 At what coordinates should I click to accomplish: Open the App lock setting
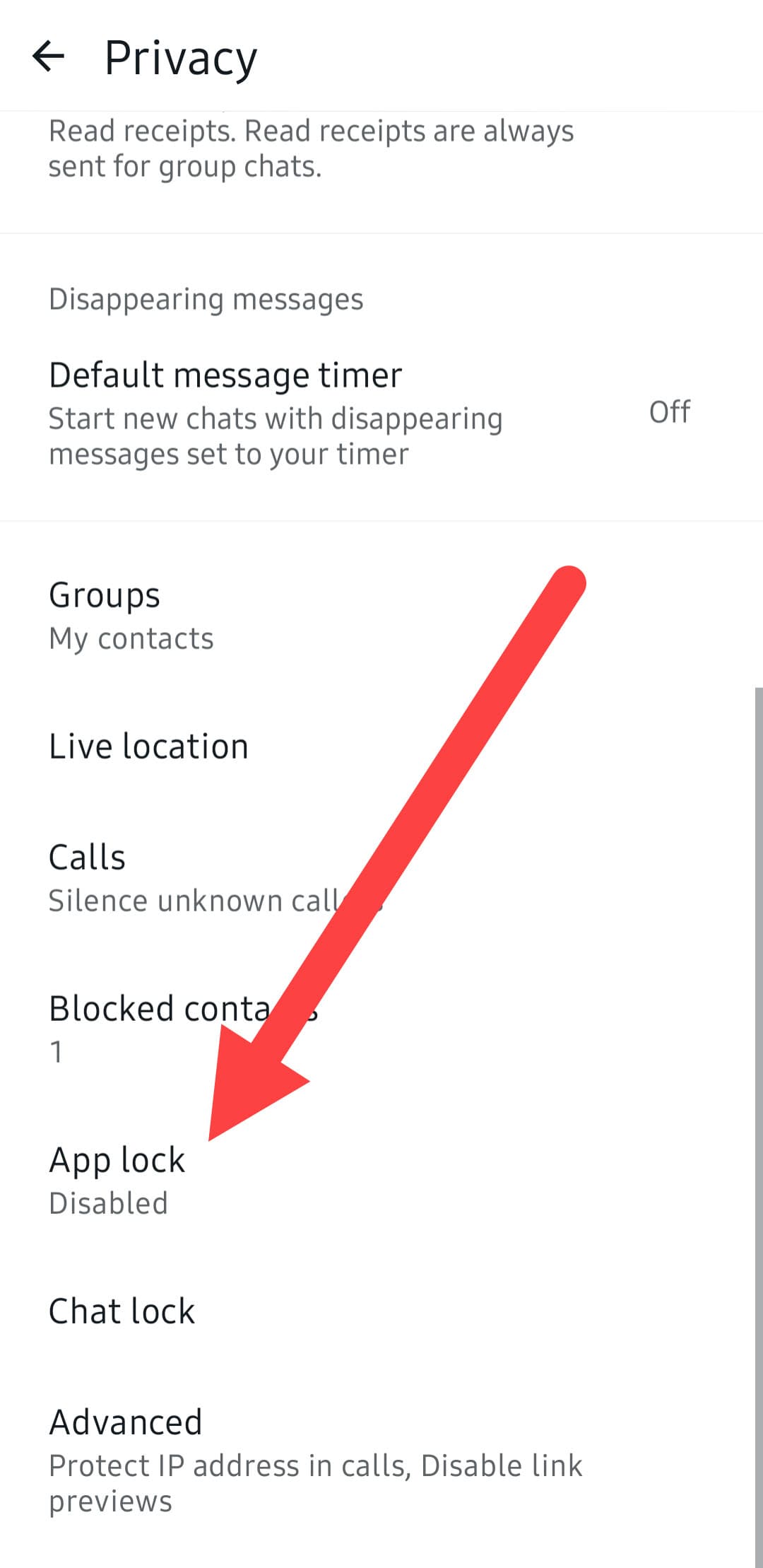click(x=117, y=1159)
